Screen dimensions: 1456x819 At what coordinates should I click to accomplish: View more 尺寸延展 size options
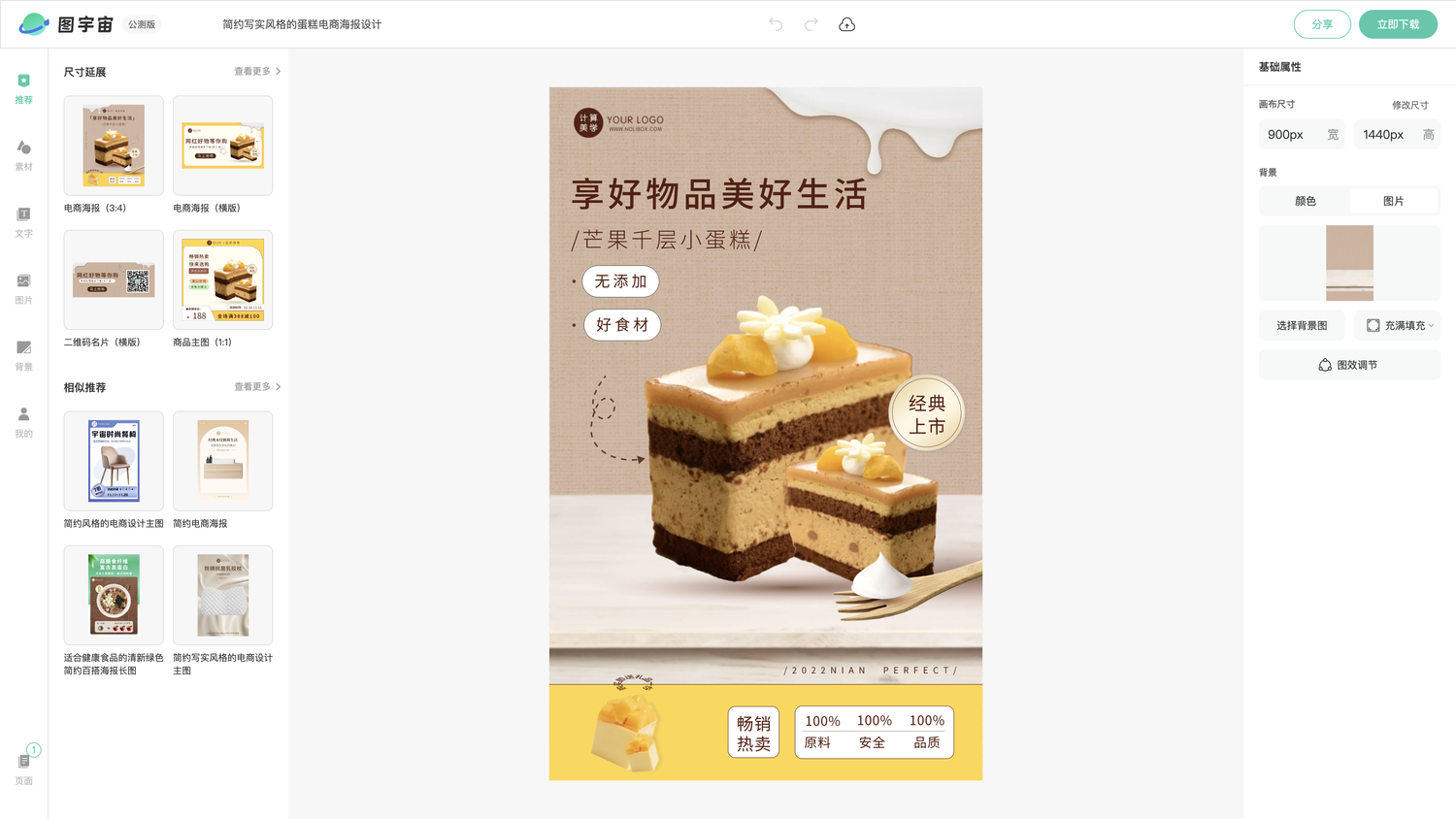click(x=257, y=72)
